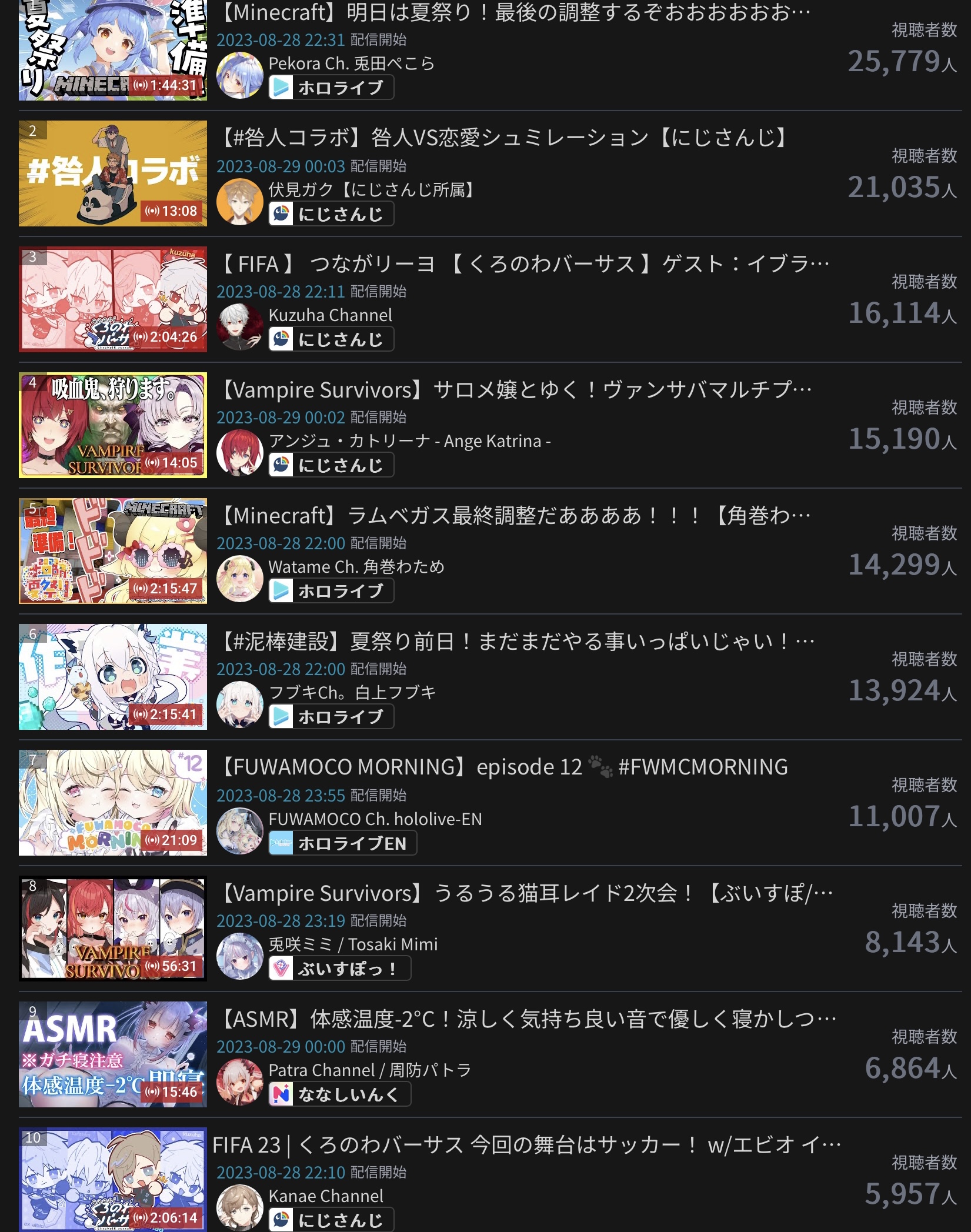The image size is (971, 1232).
Task: Open the Vampire Survivors サロメ嬢 stream thumbnail
Action: 112,425
